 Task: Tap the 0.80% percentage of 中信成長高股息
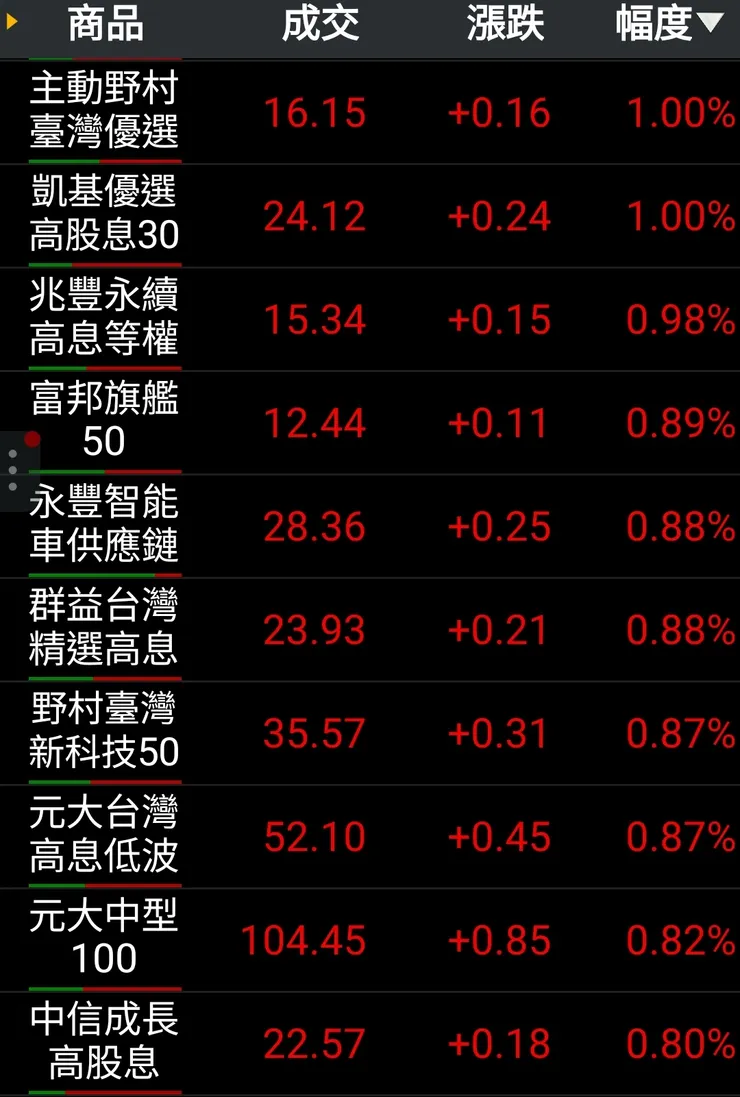click(680, 1044)
